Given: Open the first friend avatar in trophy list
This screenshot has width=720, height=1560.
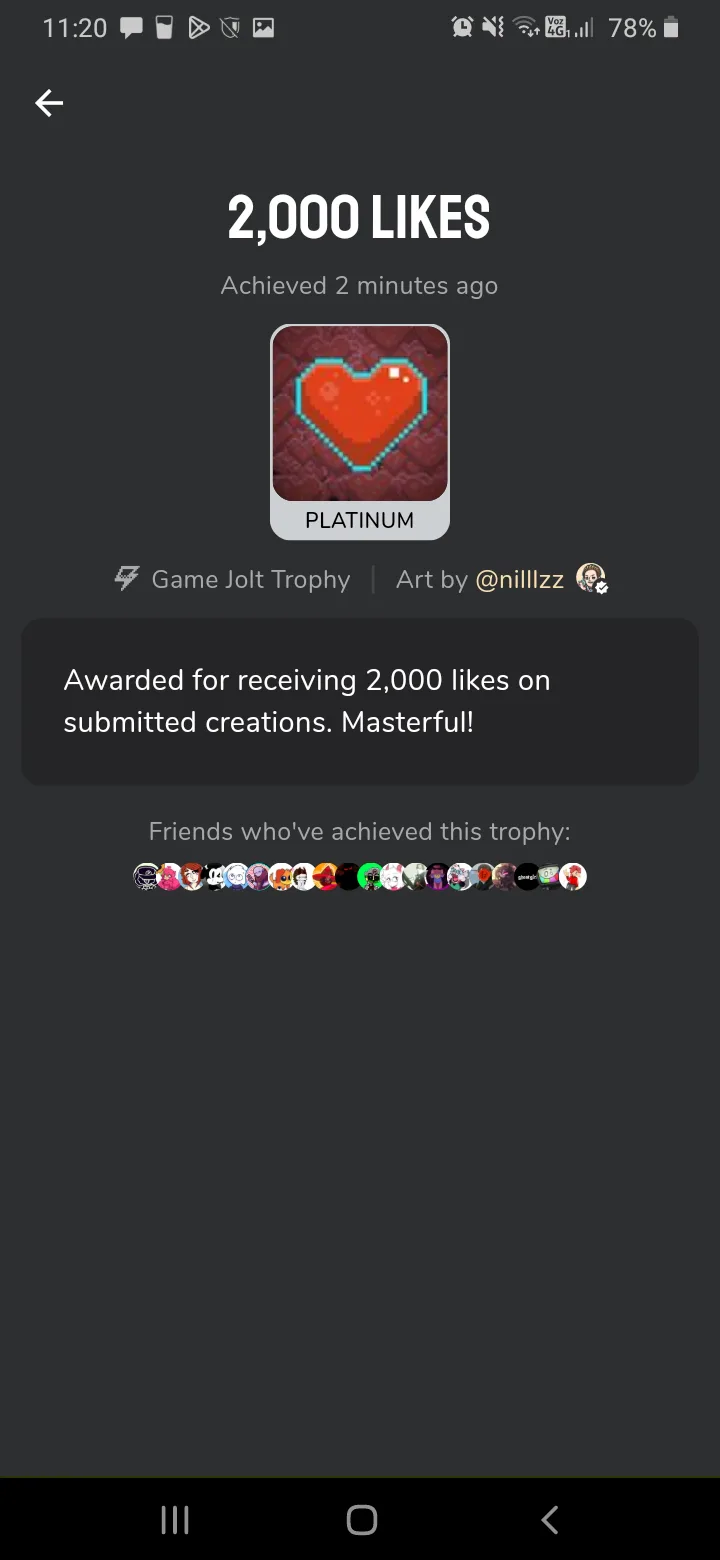Looking at the screenshot, I should coord(146,877).
